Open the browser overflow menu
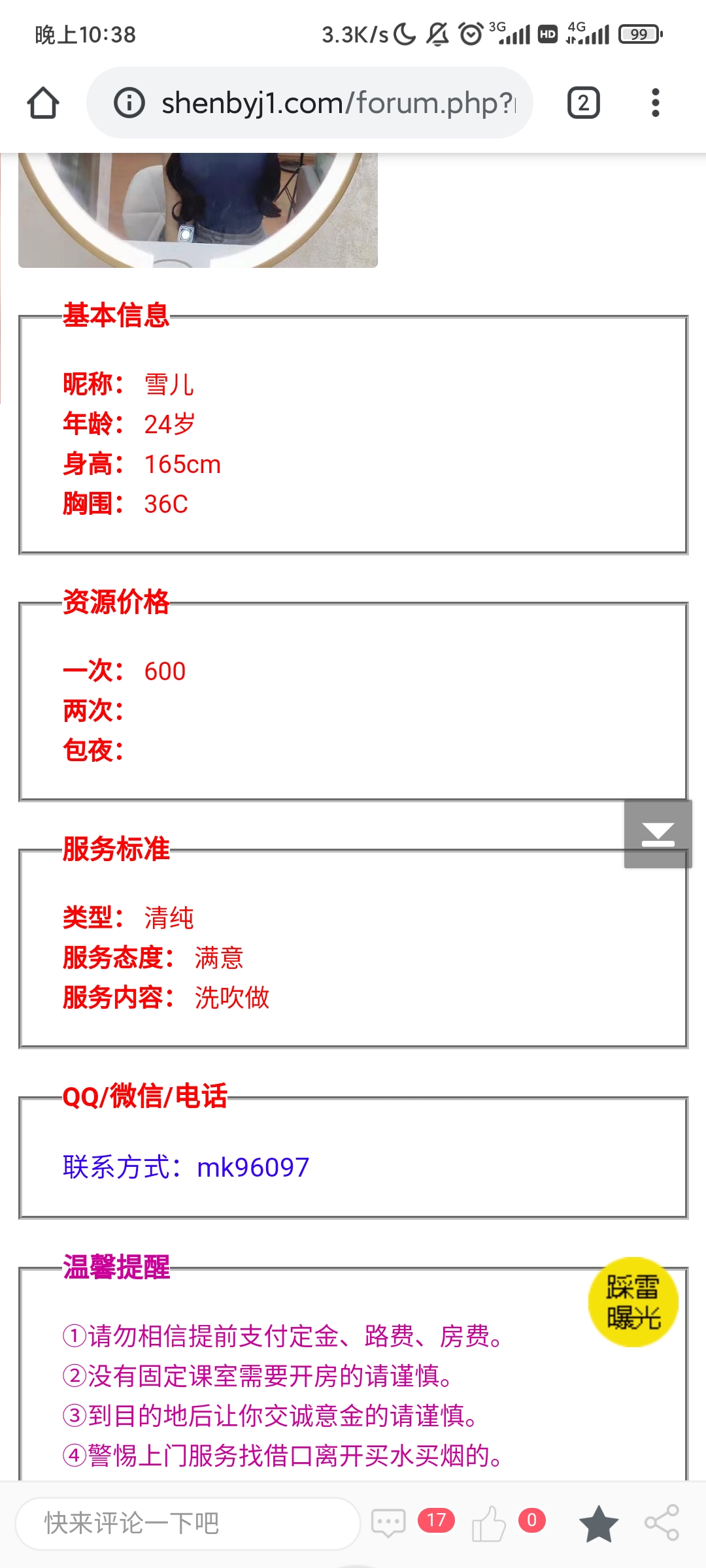Screen dimensions: 706x1568 click(655, 103)
